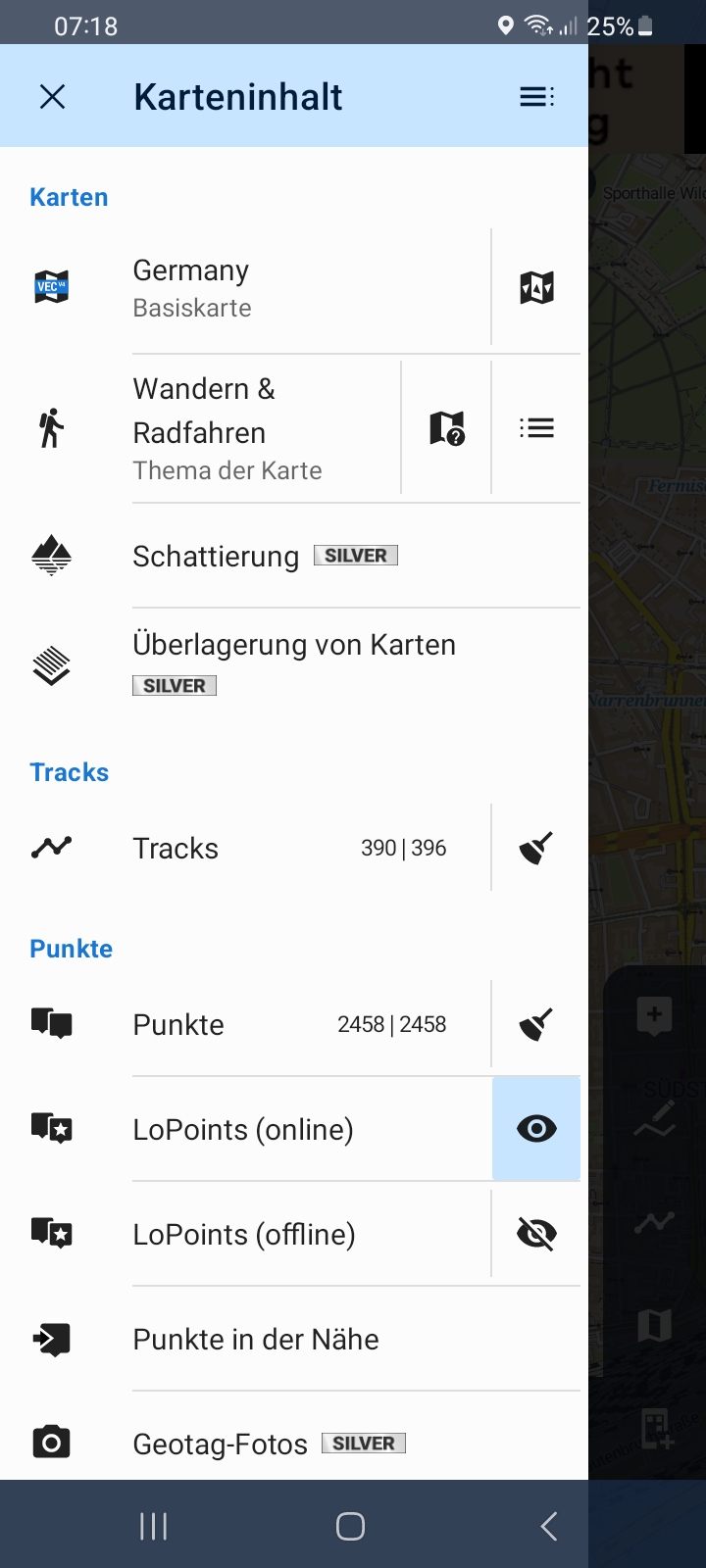Open Überlagerung von Karten
Viewport: 706px width, 1568px height.
click(294, 662)
